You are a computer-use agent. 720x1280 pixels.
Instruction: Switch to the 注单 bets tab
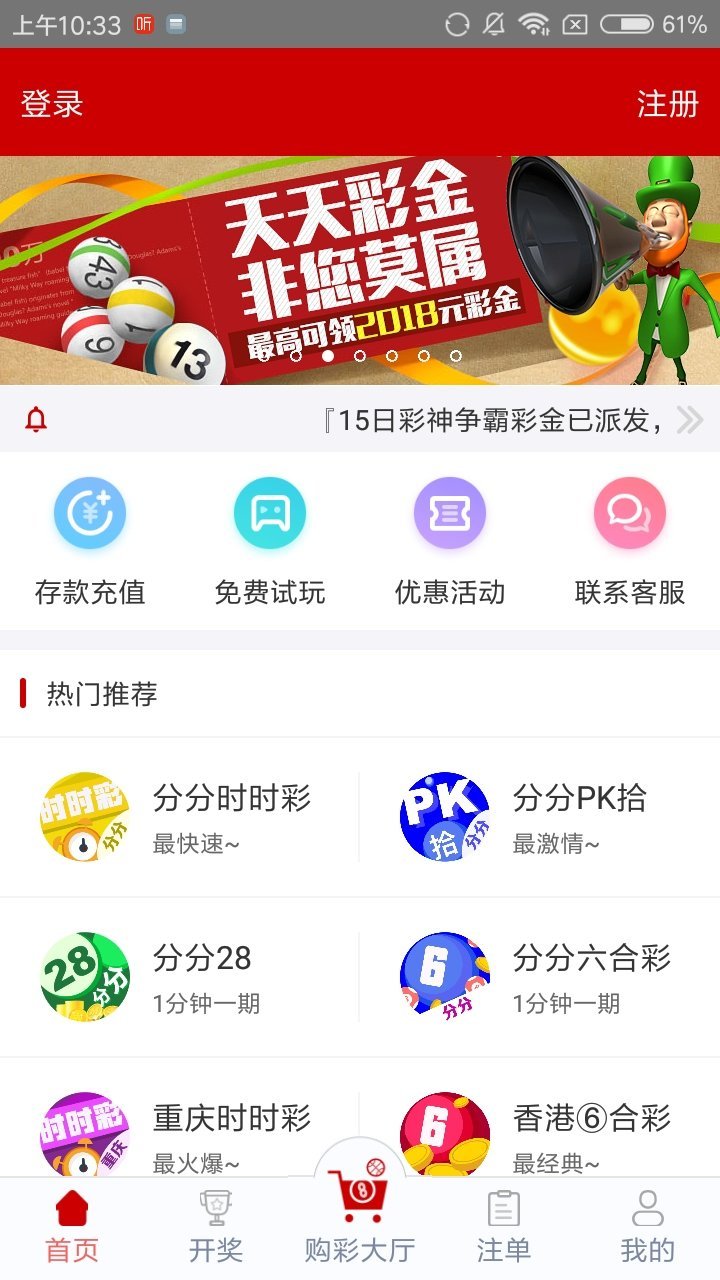504,1228
